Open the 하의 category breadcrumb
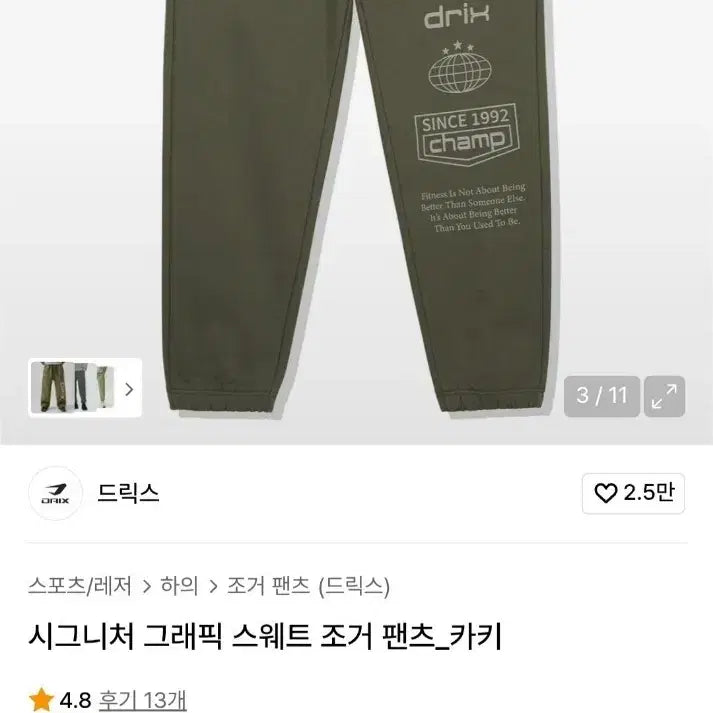 [x=180, y=585]
